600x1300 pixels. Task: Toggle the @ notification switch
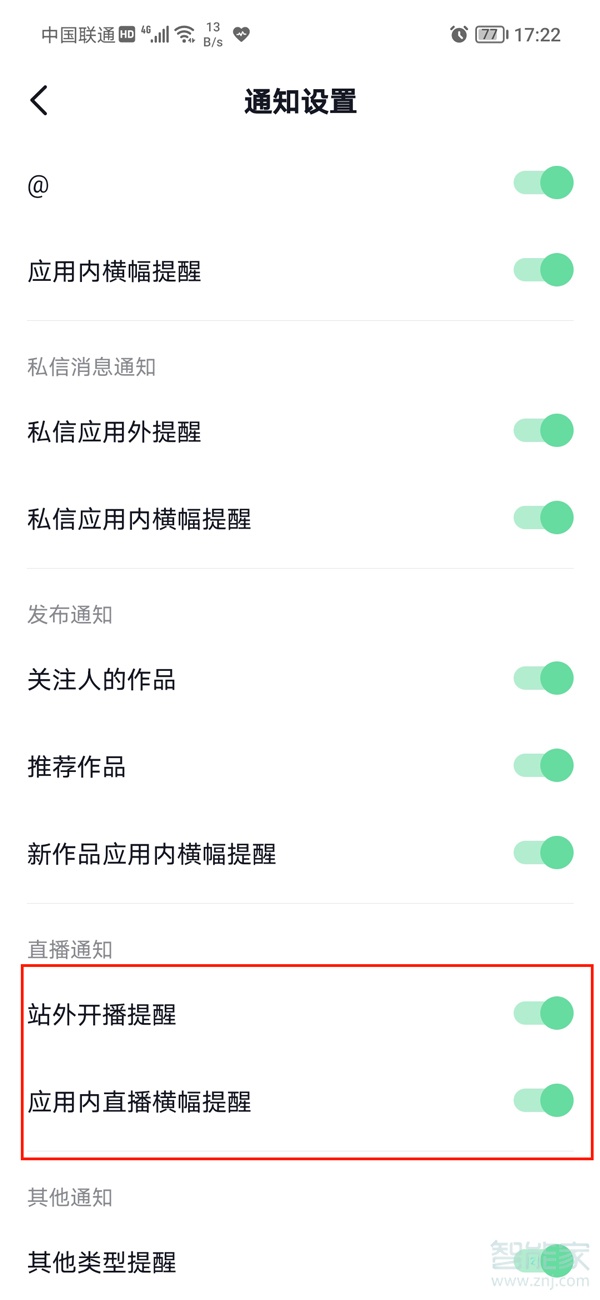click(x=543, y=183)
